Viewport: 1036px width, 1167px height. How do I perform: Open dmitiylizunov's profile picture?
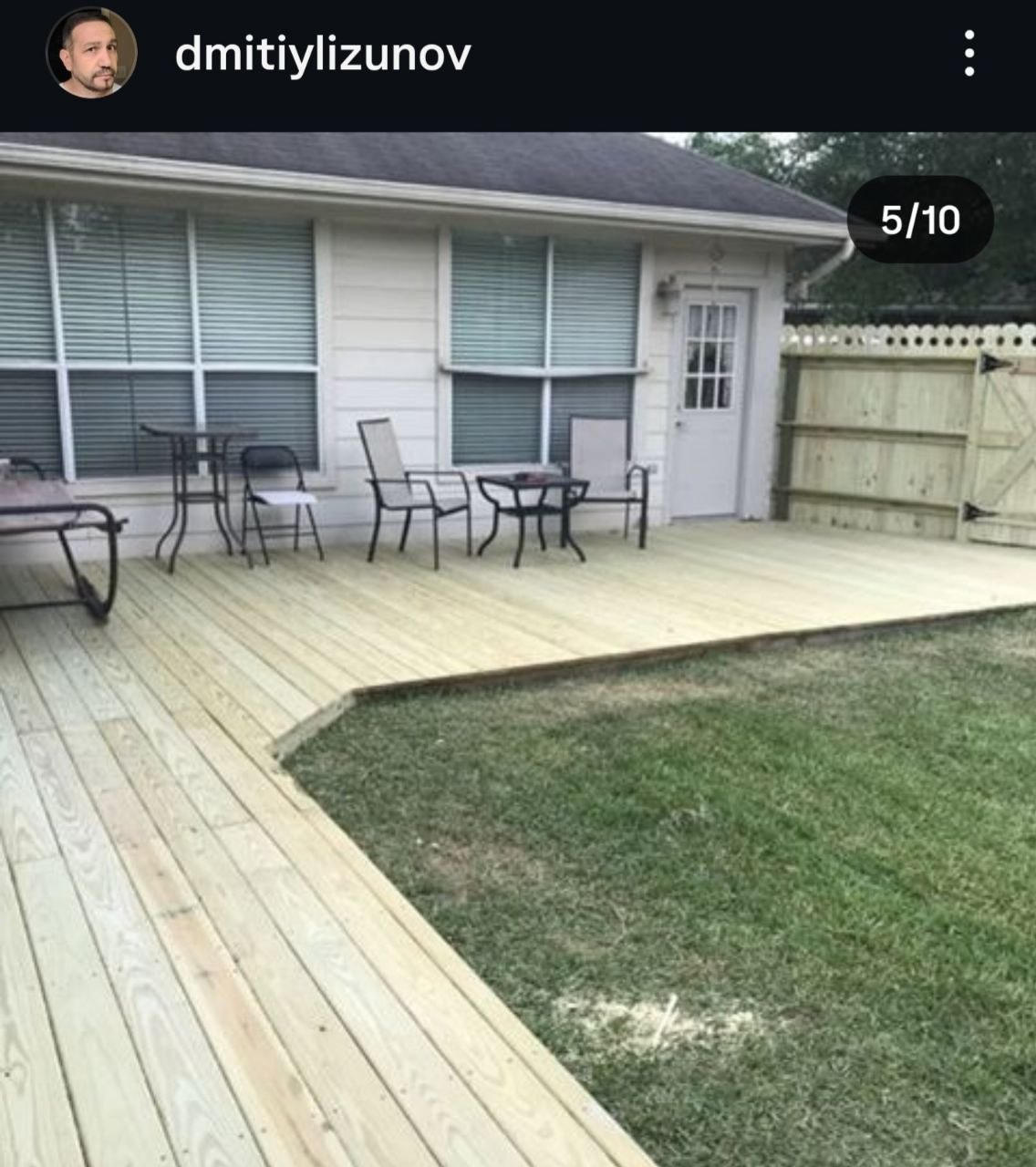point(91,53)
